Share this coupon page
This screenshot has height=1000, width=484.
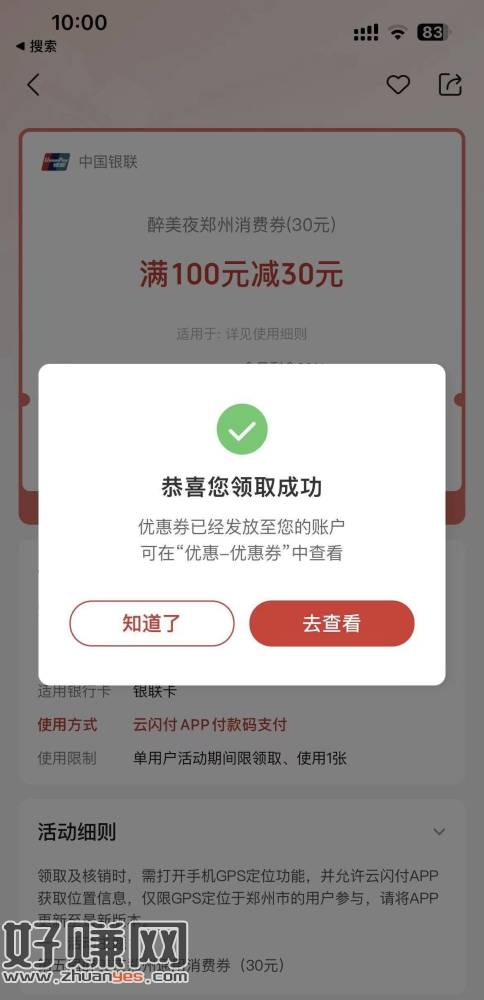[x=450, y=85]
